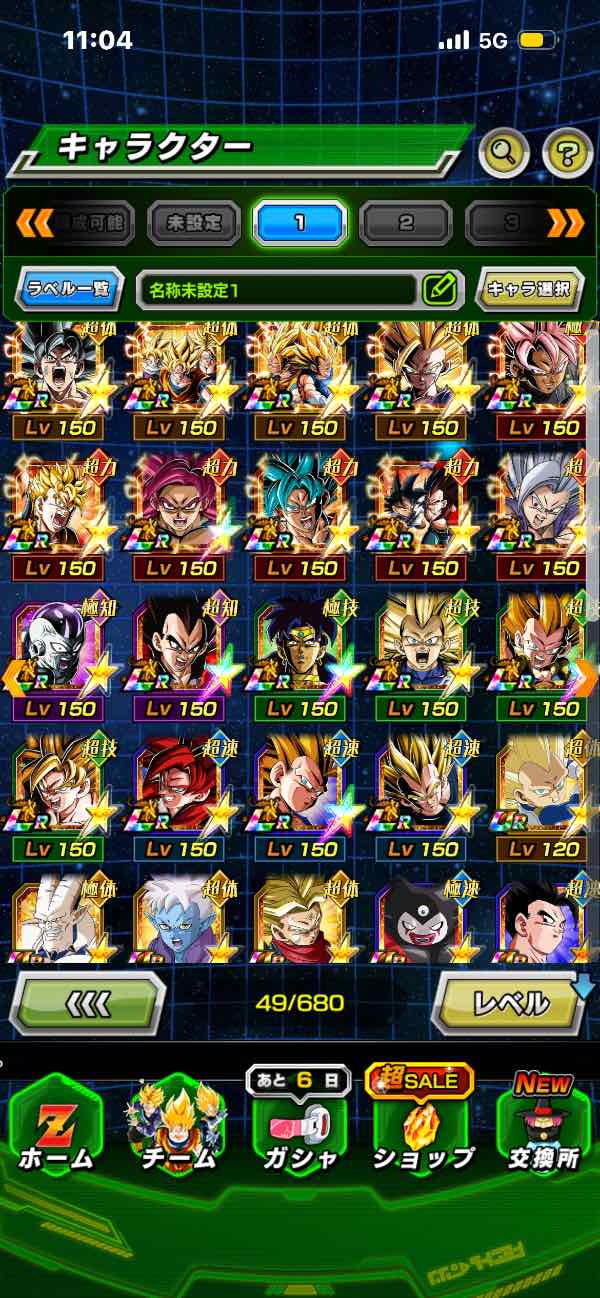Select label tab 1
The image size is (600, 1298).
[299, 222]
